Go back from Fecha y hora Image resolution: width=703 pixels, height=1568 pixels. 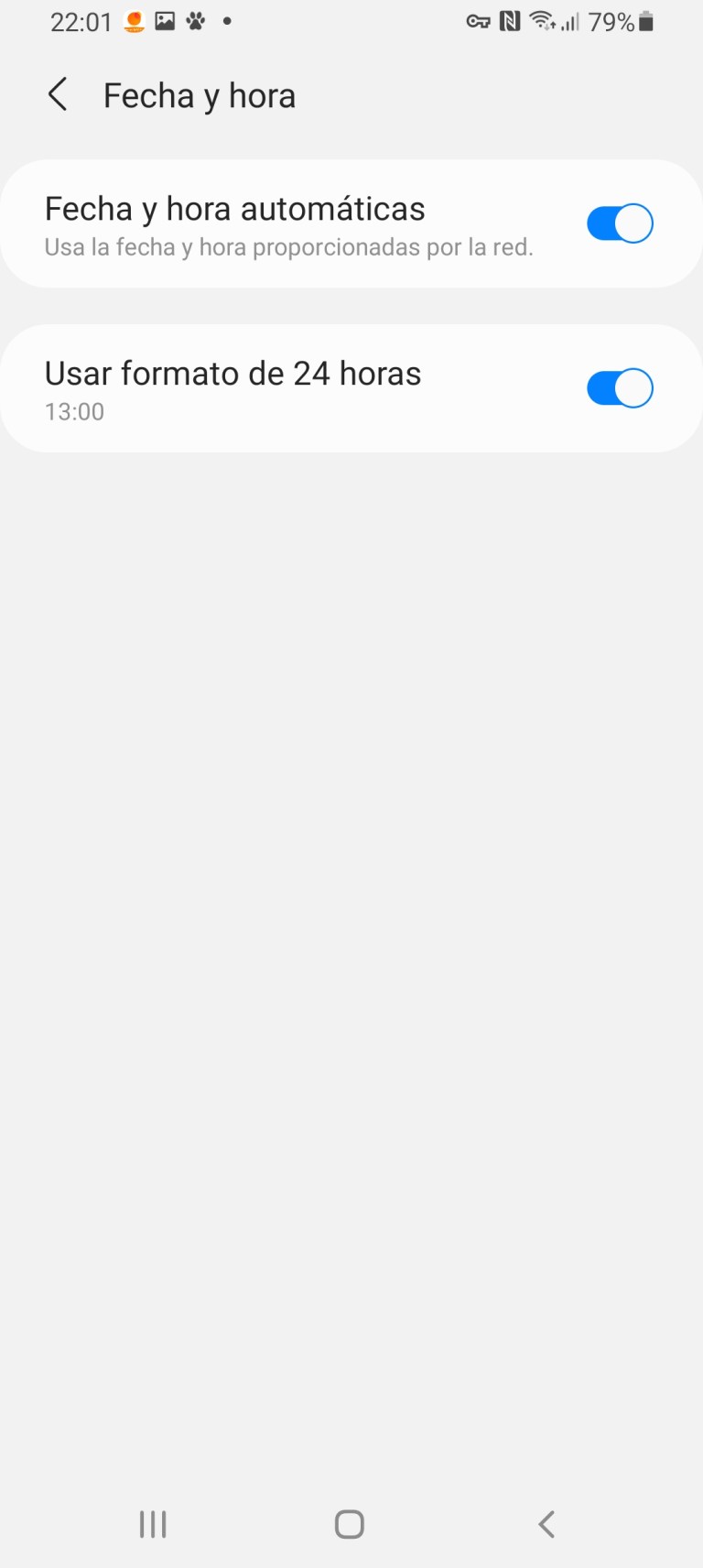coord(58,94)
